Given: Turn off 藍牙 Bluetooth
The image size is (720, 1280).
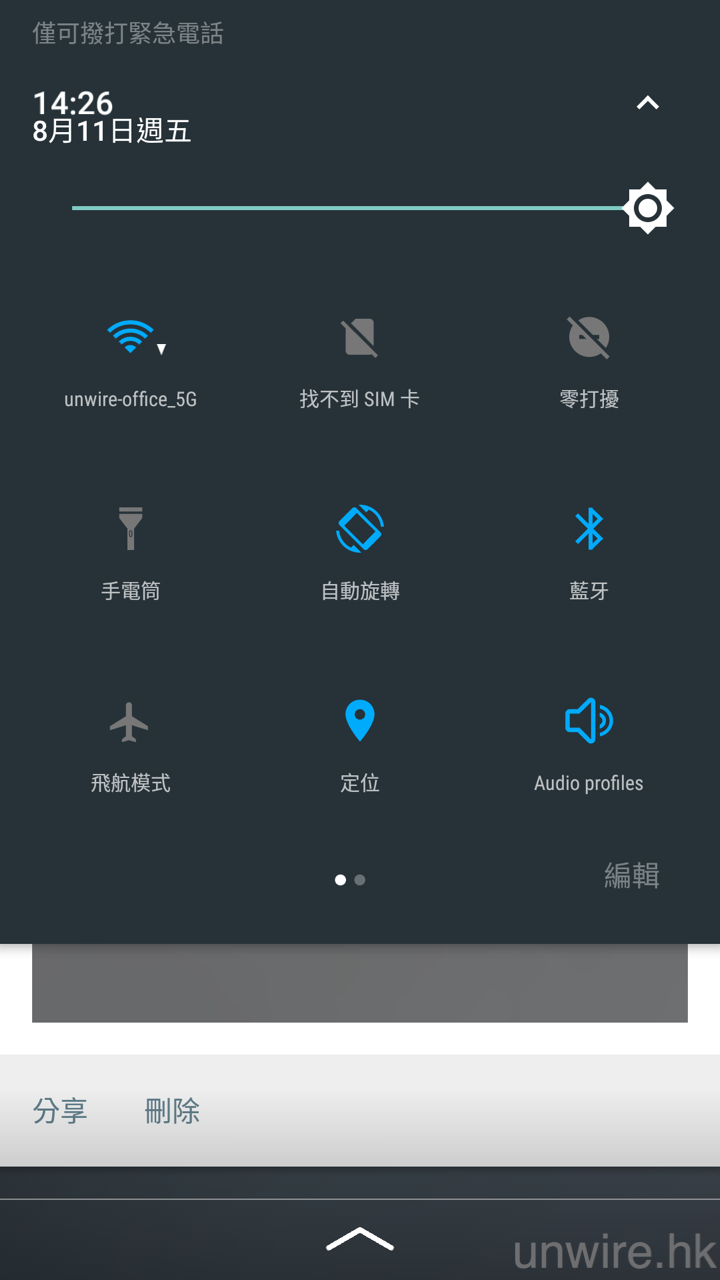Looking at the screenshot, I should tap(589, 529).
